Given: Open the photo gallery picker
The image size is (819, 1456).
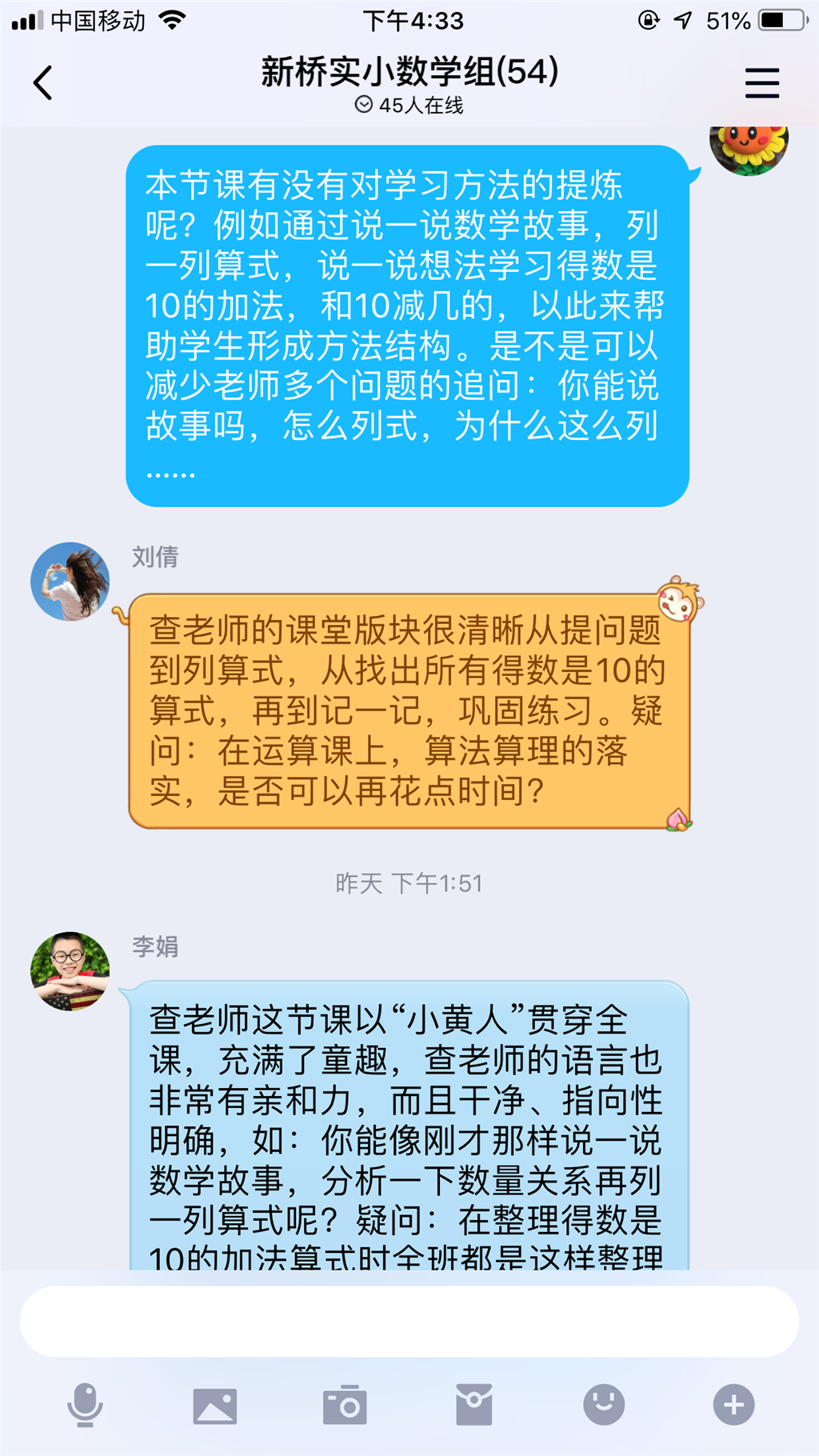Looking at the screenshot, I should click(214, 1406).
